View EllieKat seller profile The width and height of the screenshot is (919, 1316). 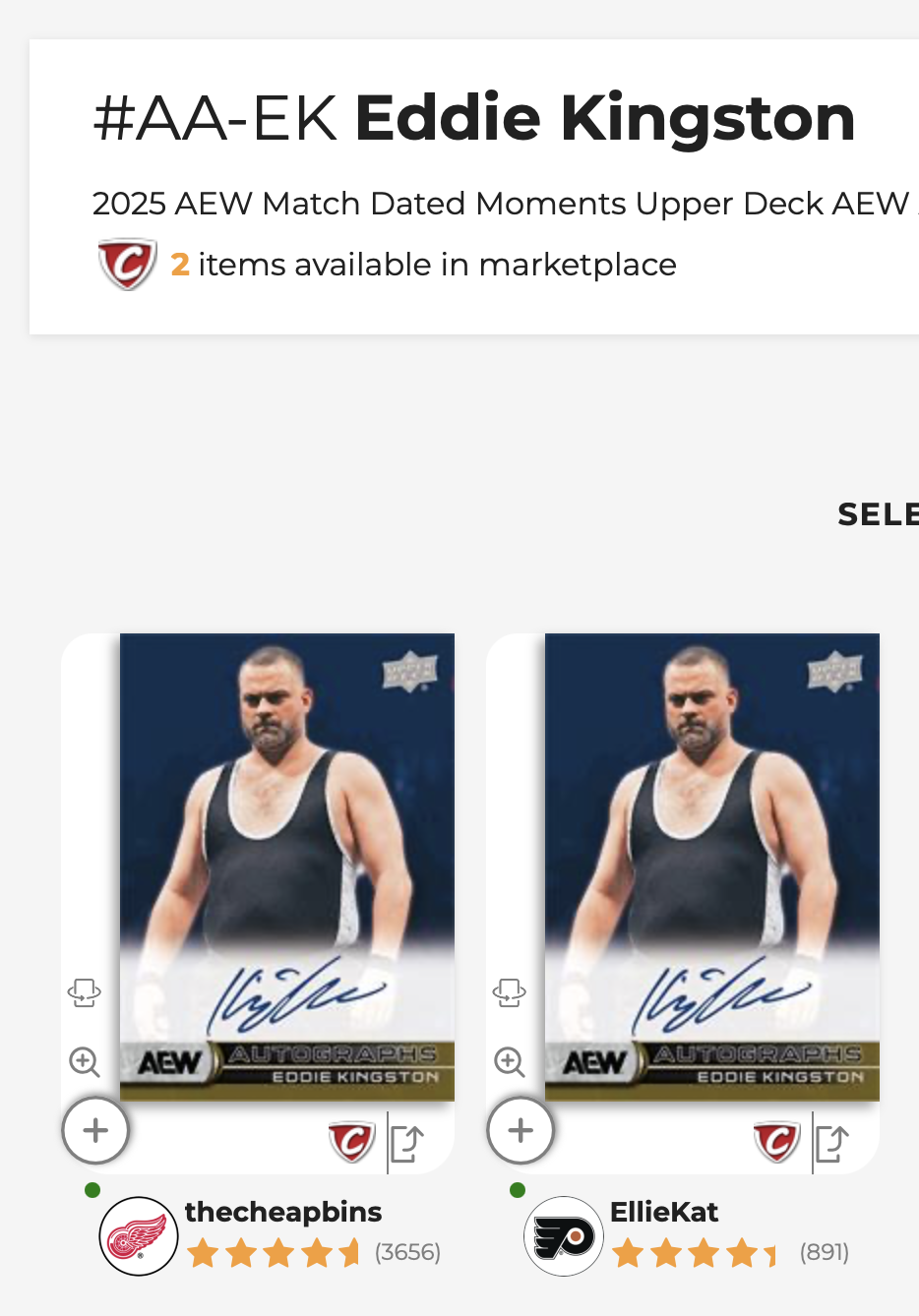click(663, 1212)
